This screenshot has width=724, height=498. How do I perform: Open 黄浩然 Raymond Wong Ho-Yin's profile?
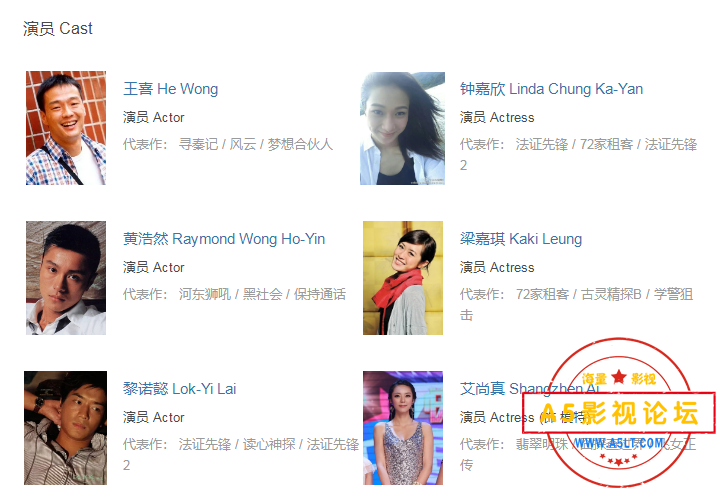coord(224,239)
